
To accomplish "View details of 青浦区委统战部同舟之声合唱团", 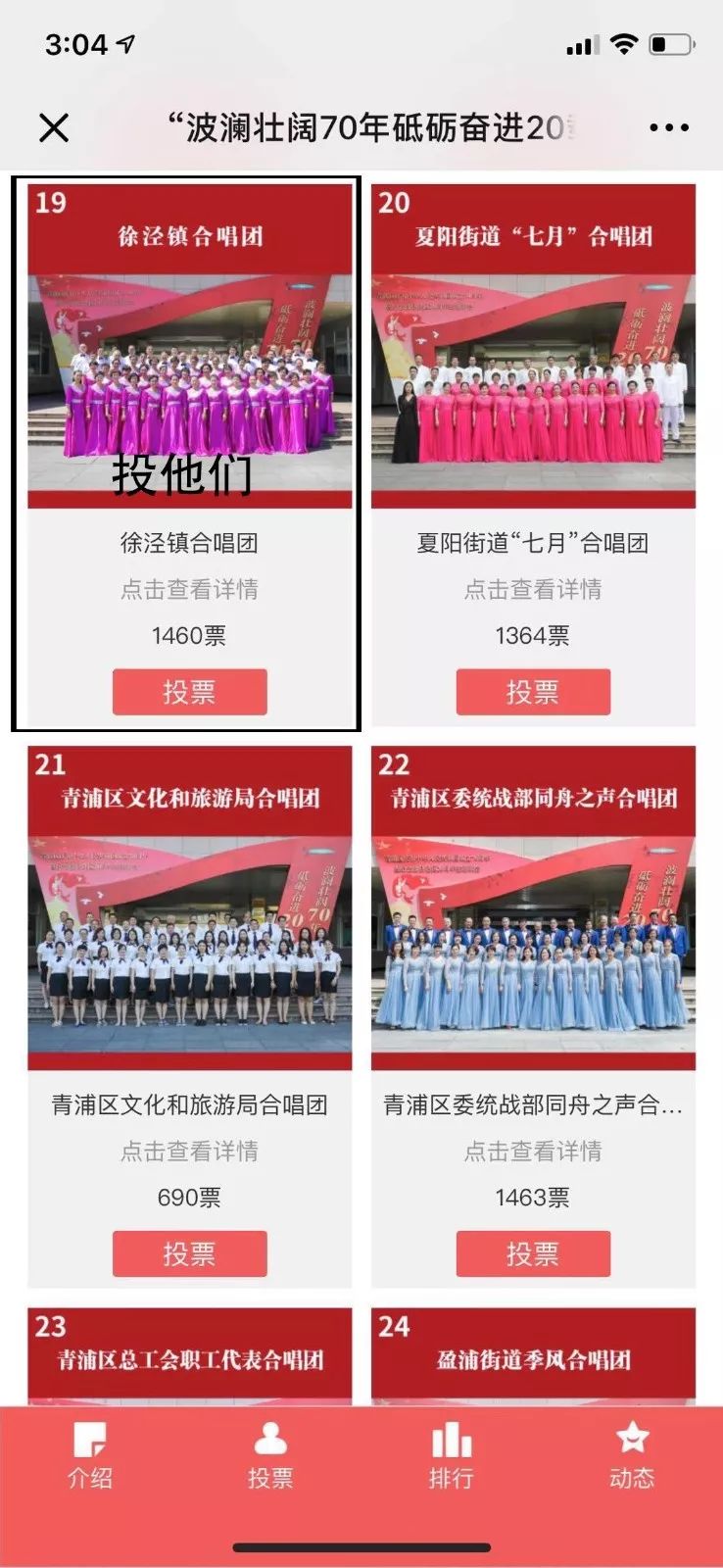I will click(x=533, y=1151).
